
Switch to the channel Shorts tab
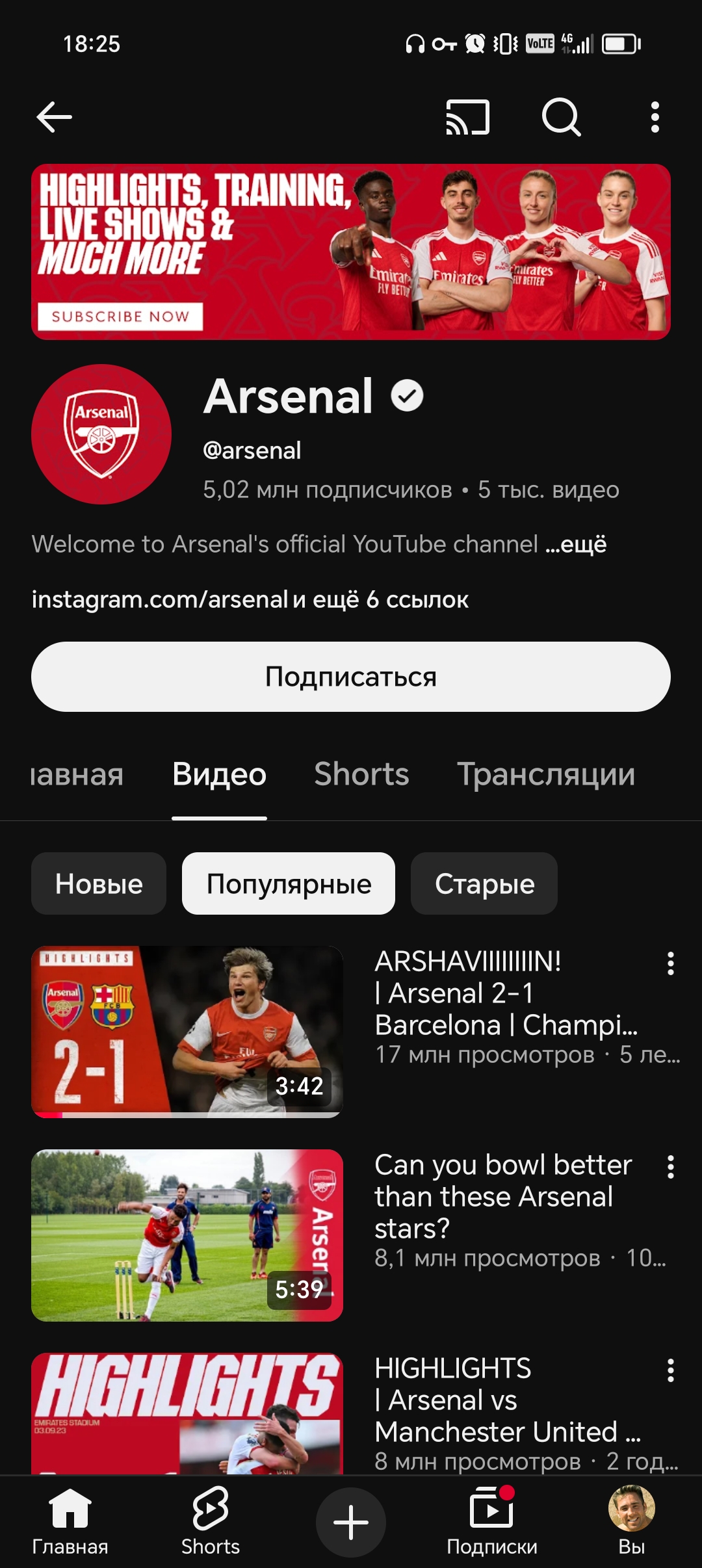(x=361, y=774)
